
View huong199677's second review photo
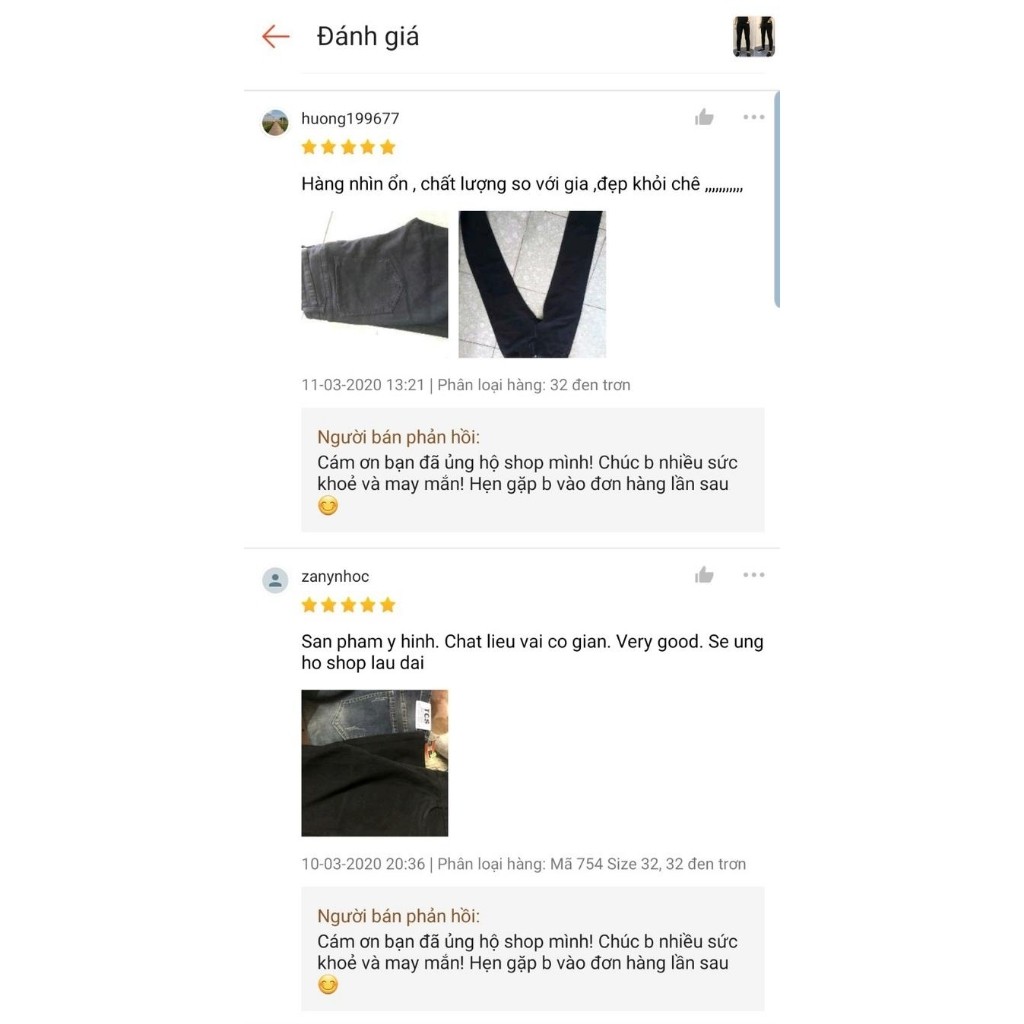(532, 284)
